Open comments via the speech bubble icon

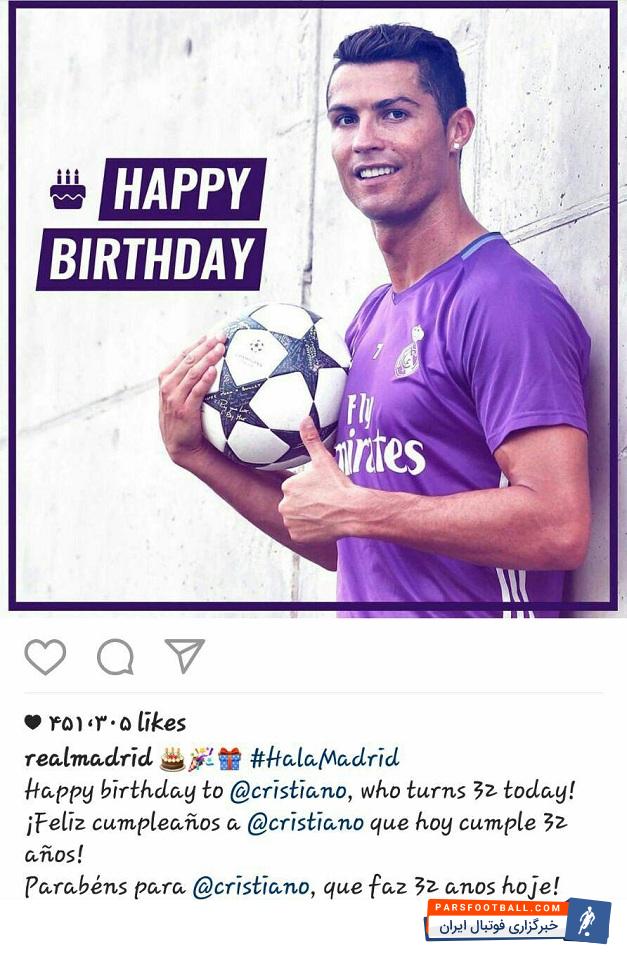(115, 657)
